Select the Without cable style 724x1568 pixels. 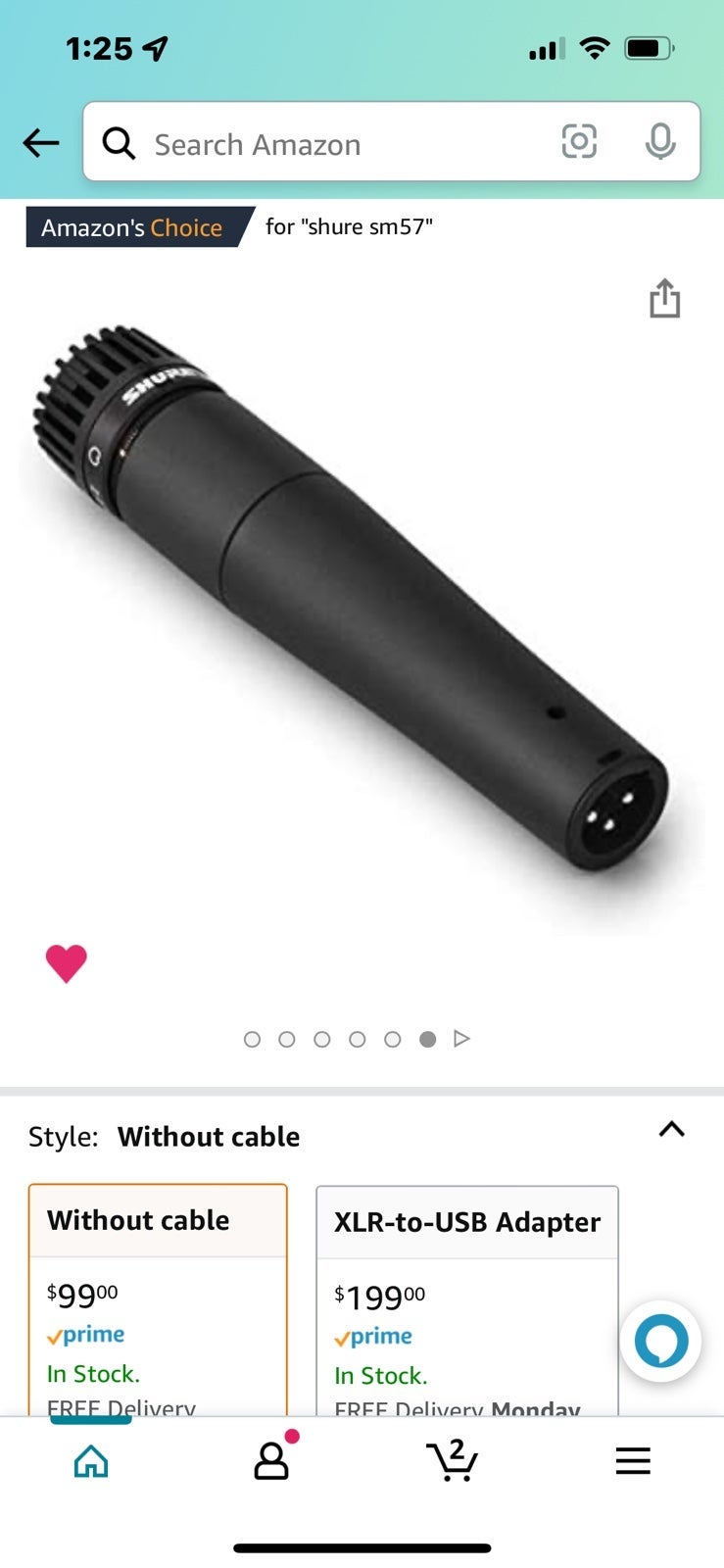158,1299
